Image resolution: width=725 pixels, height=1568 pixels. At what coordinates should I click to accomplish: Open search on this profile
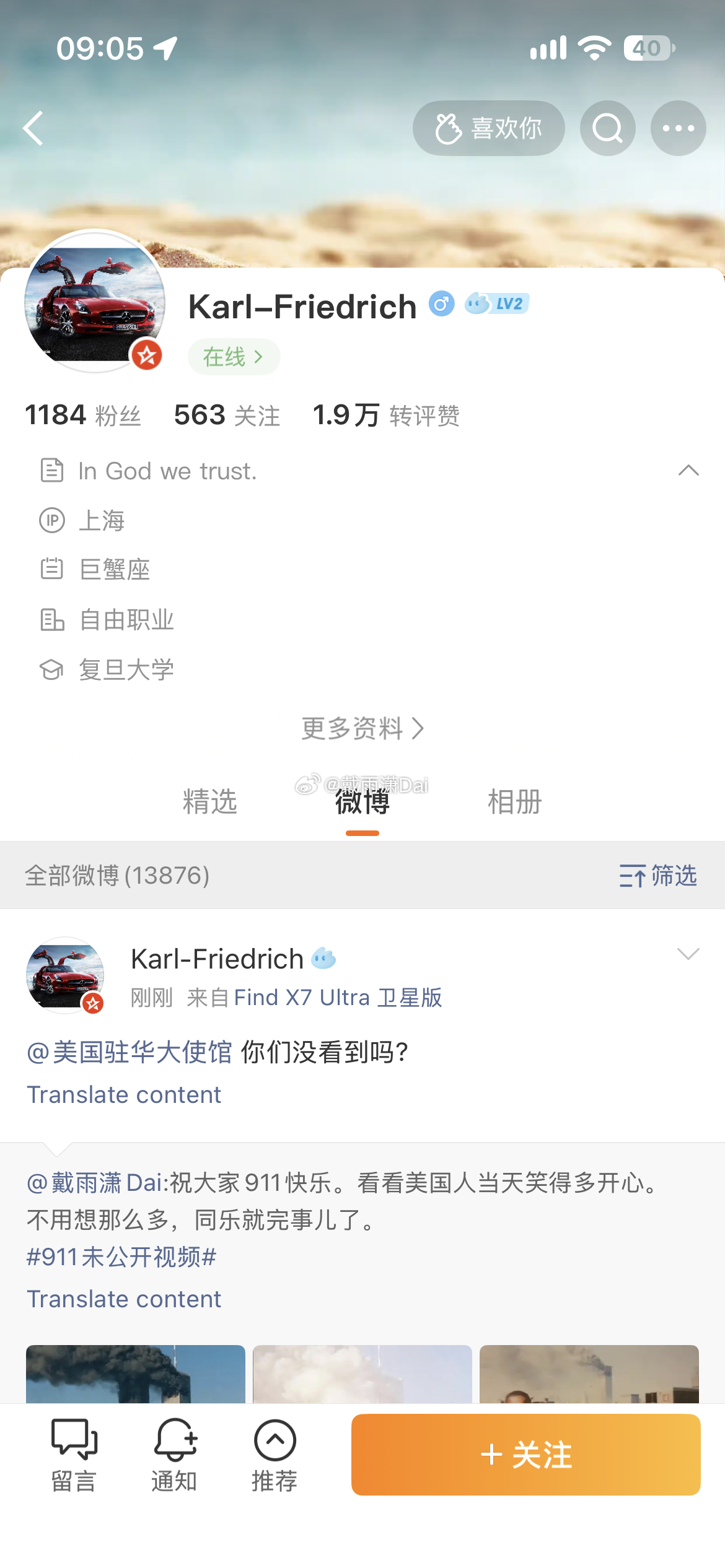(x=607, y=128)
